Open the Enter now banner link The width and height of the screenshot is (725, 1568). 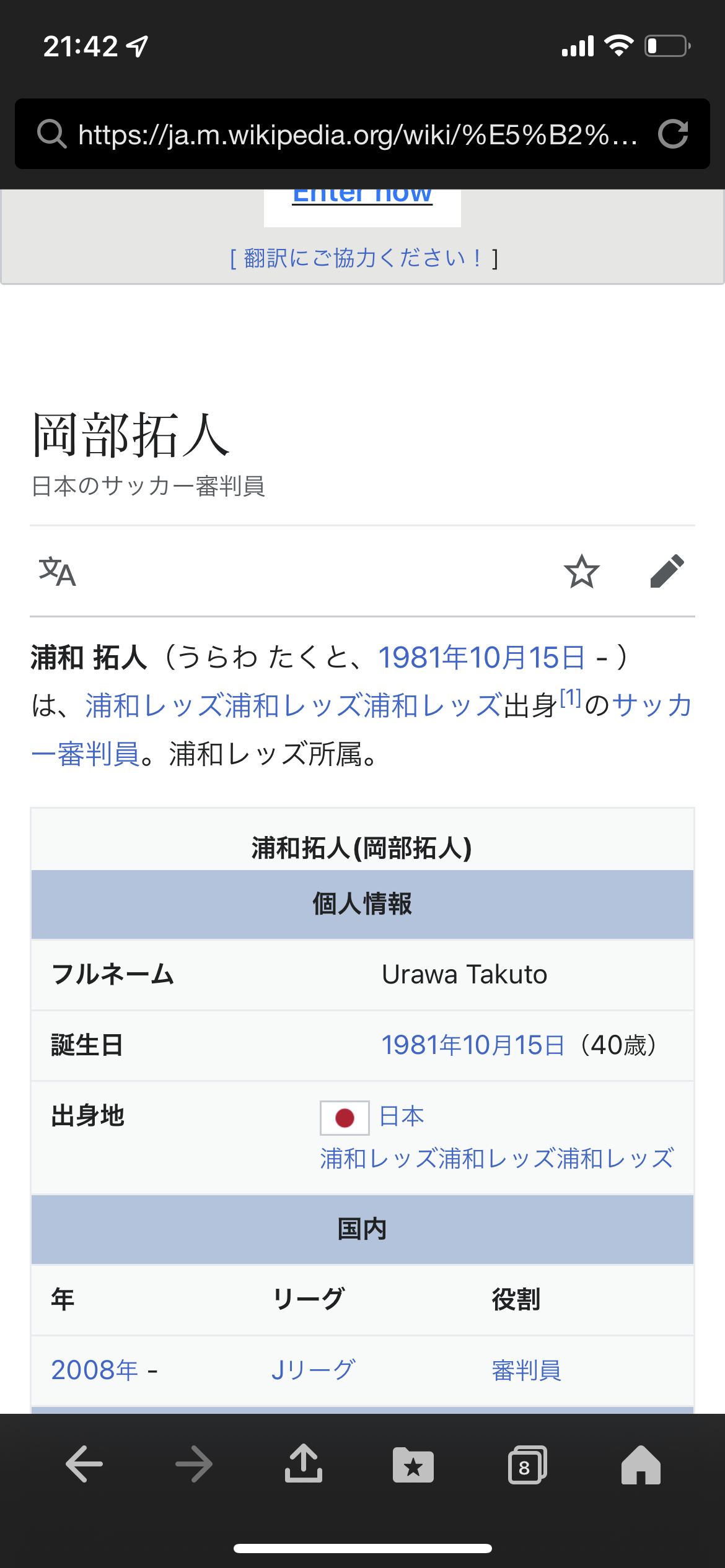[362, 197]
